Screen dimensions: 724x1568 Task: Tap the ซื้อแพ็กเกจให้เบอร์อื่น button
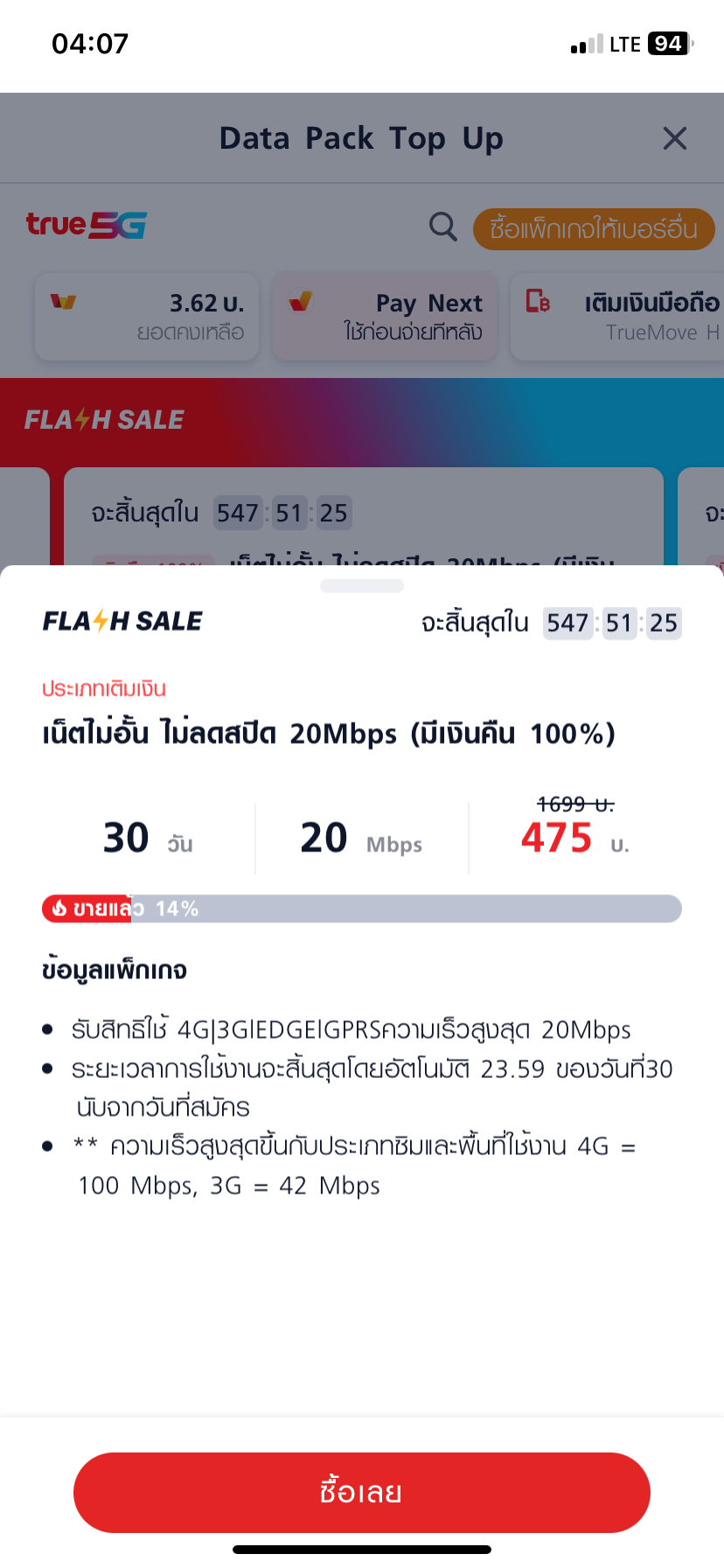click(594, 229)
